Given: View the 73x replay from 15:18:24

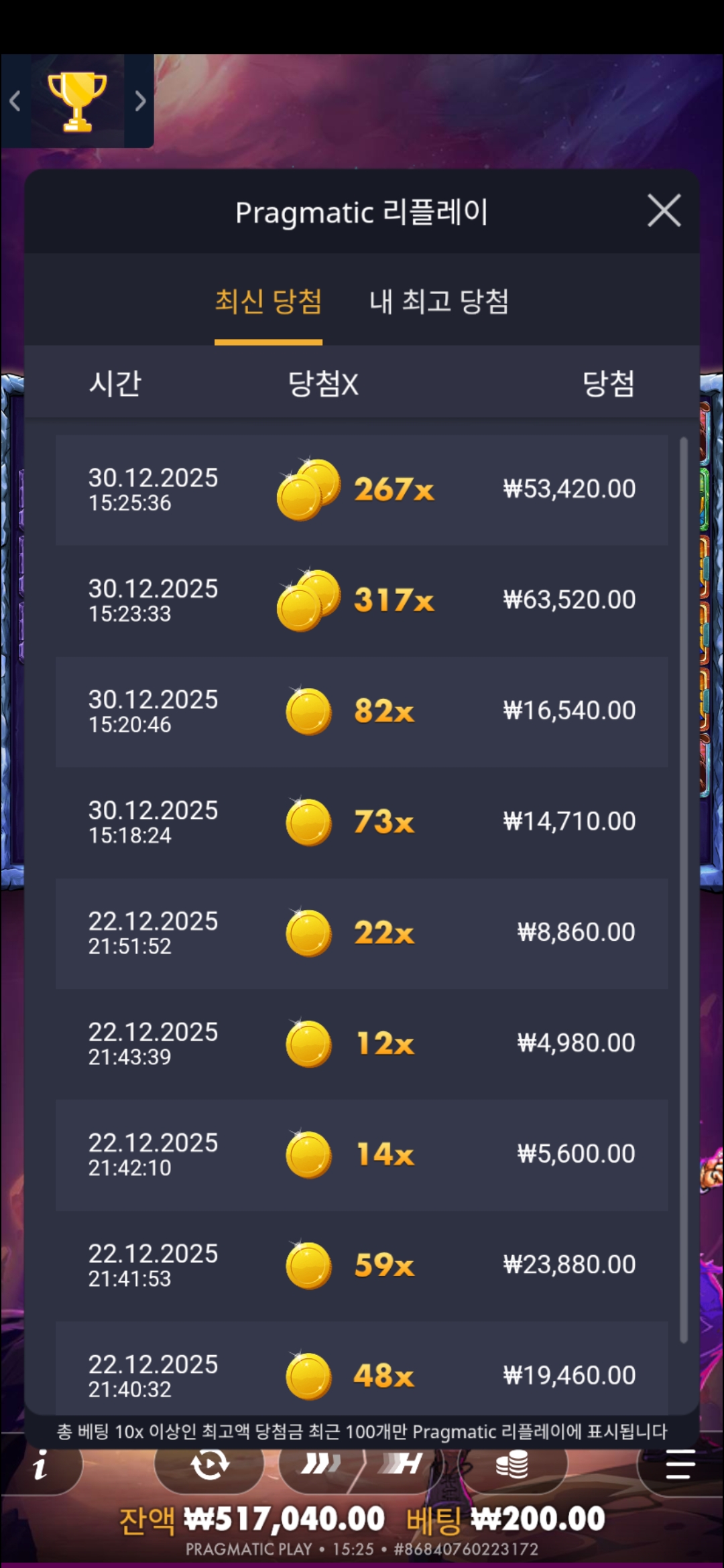Looking at the screenshot, I should [362, 822].
